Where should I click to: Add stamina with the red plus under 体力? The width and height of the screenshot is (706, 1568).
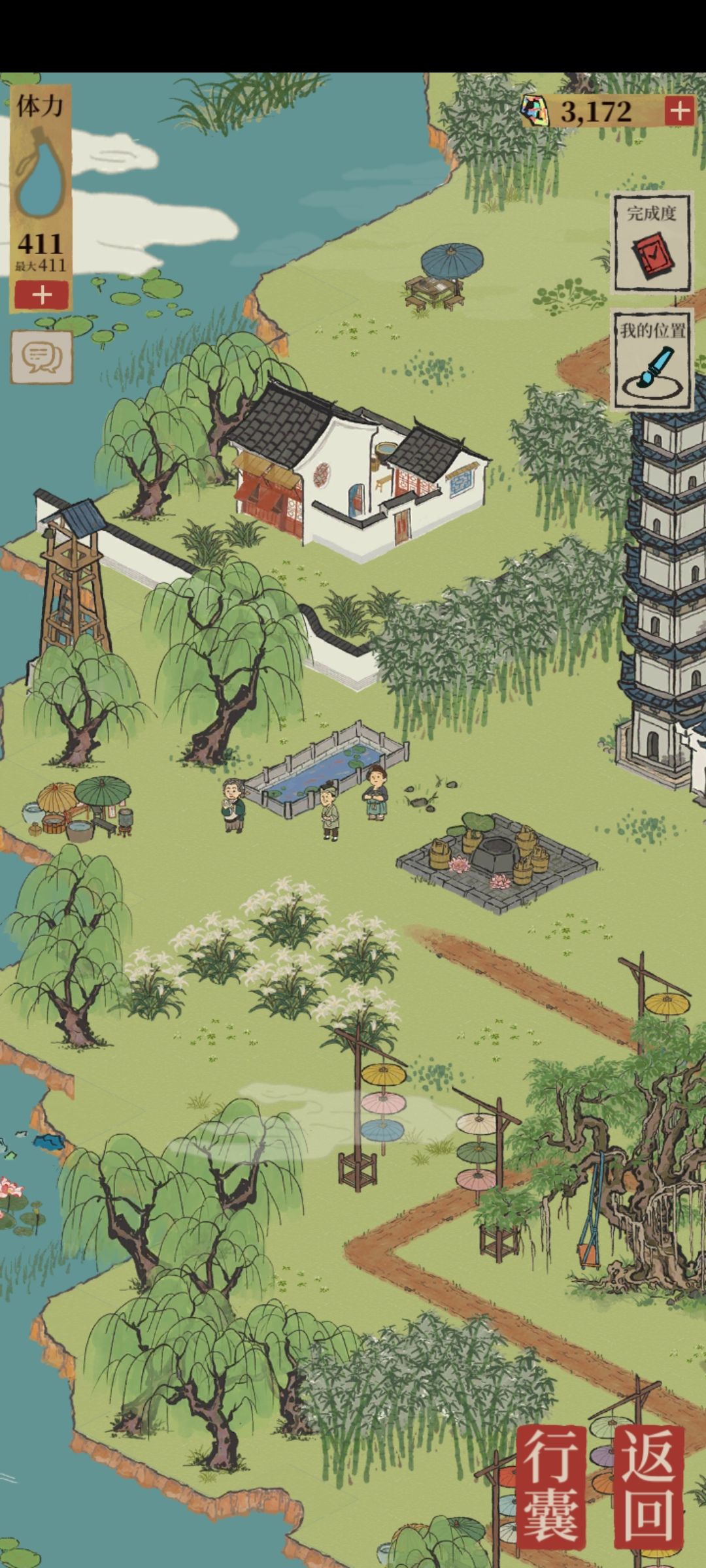pos(41,295)
